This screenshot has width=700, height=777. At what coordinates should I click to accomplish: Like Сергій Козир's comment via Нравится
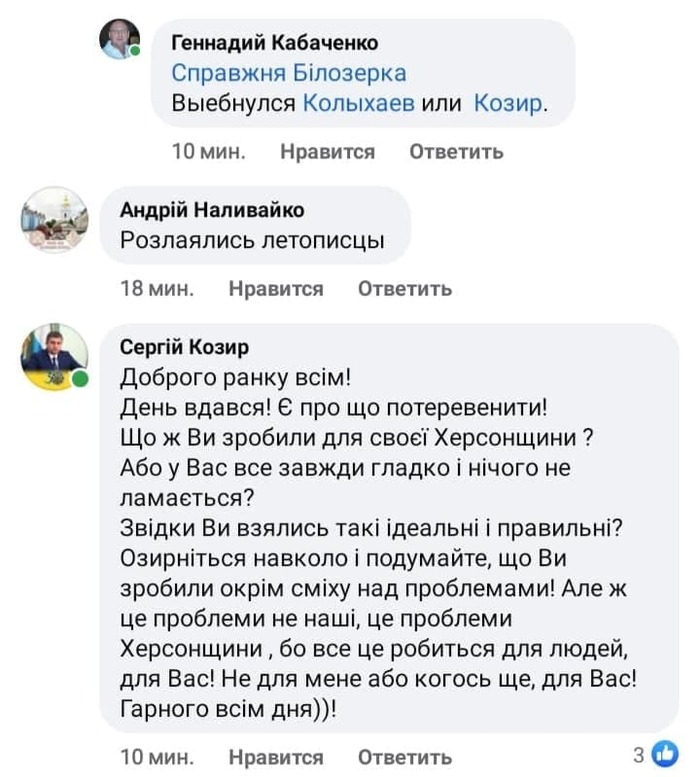(x=276, y=757)
